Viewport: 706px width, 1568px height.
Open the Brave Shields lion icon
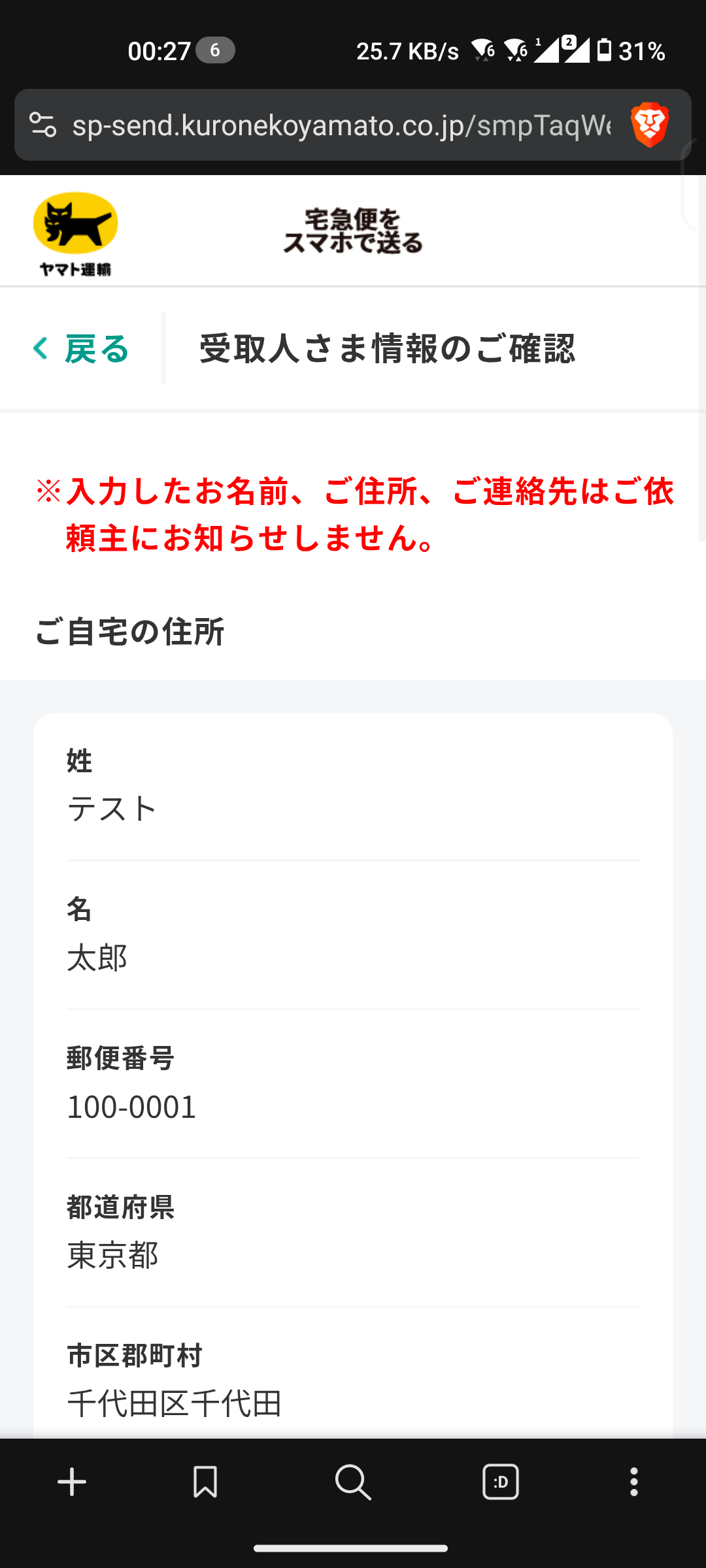(x=649, y=125)
